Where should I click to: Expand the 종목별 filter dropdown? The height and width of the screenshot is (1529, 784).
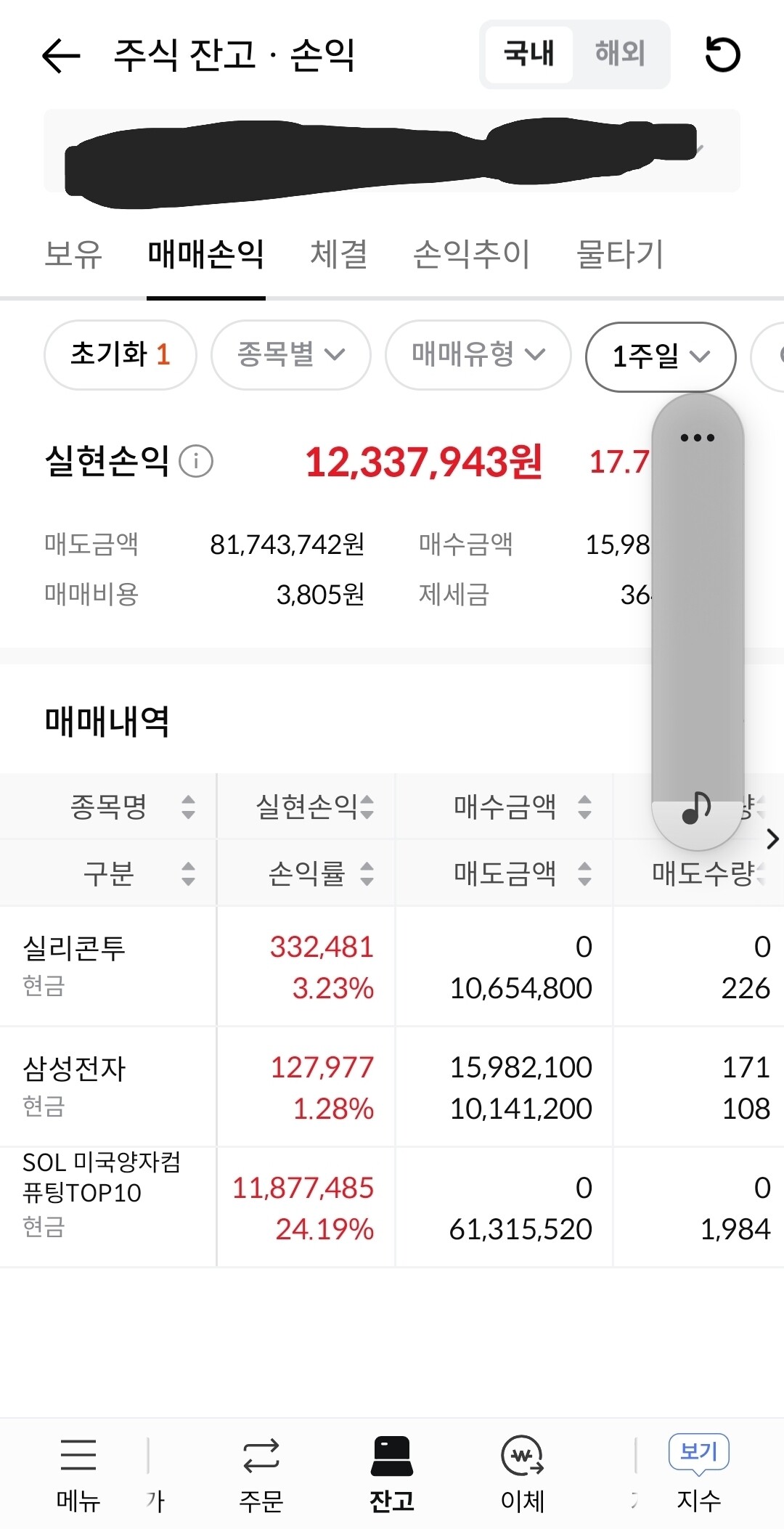[291, 355]
